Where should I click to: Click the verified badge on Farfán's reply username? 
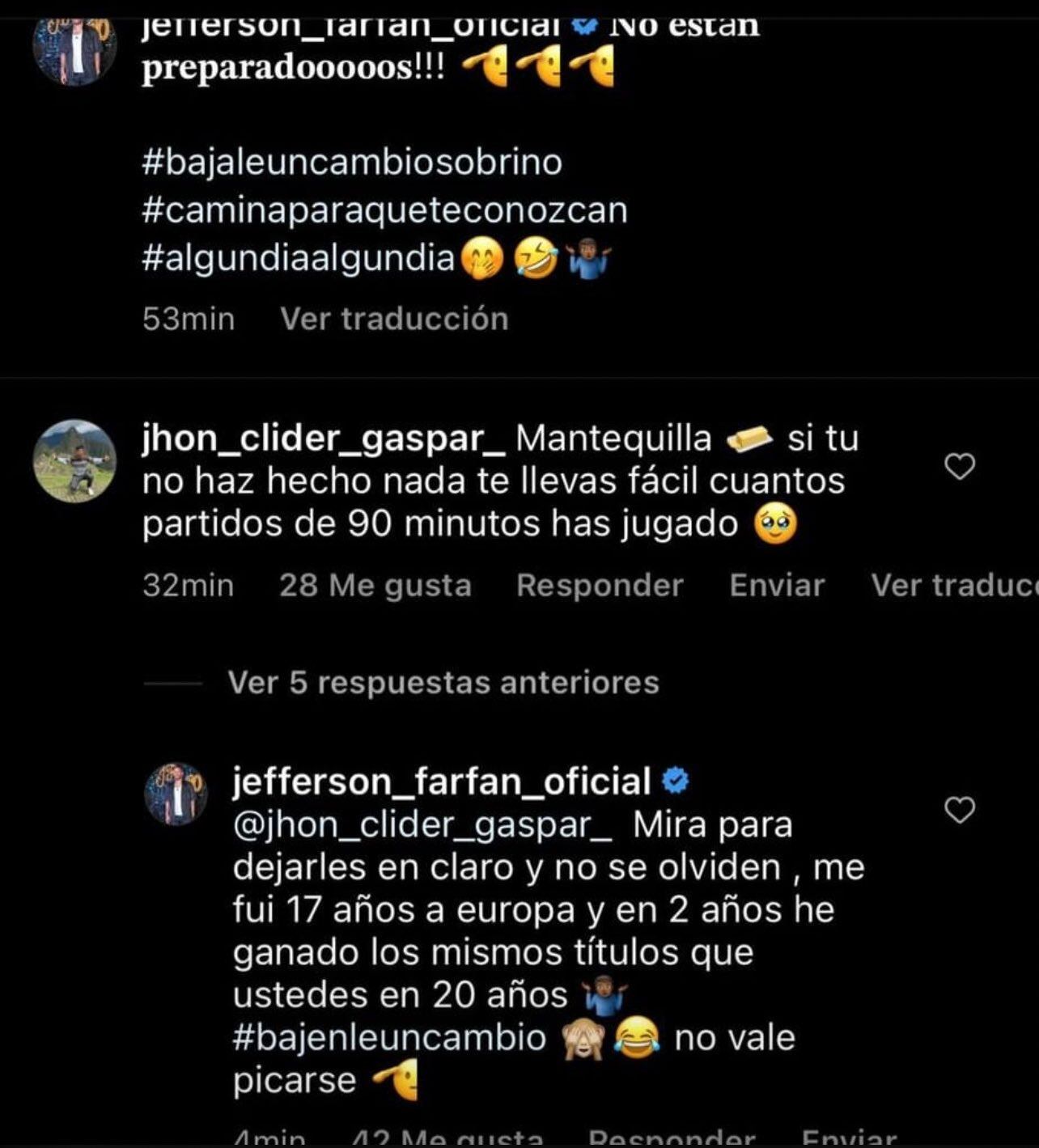pos(676,778)
